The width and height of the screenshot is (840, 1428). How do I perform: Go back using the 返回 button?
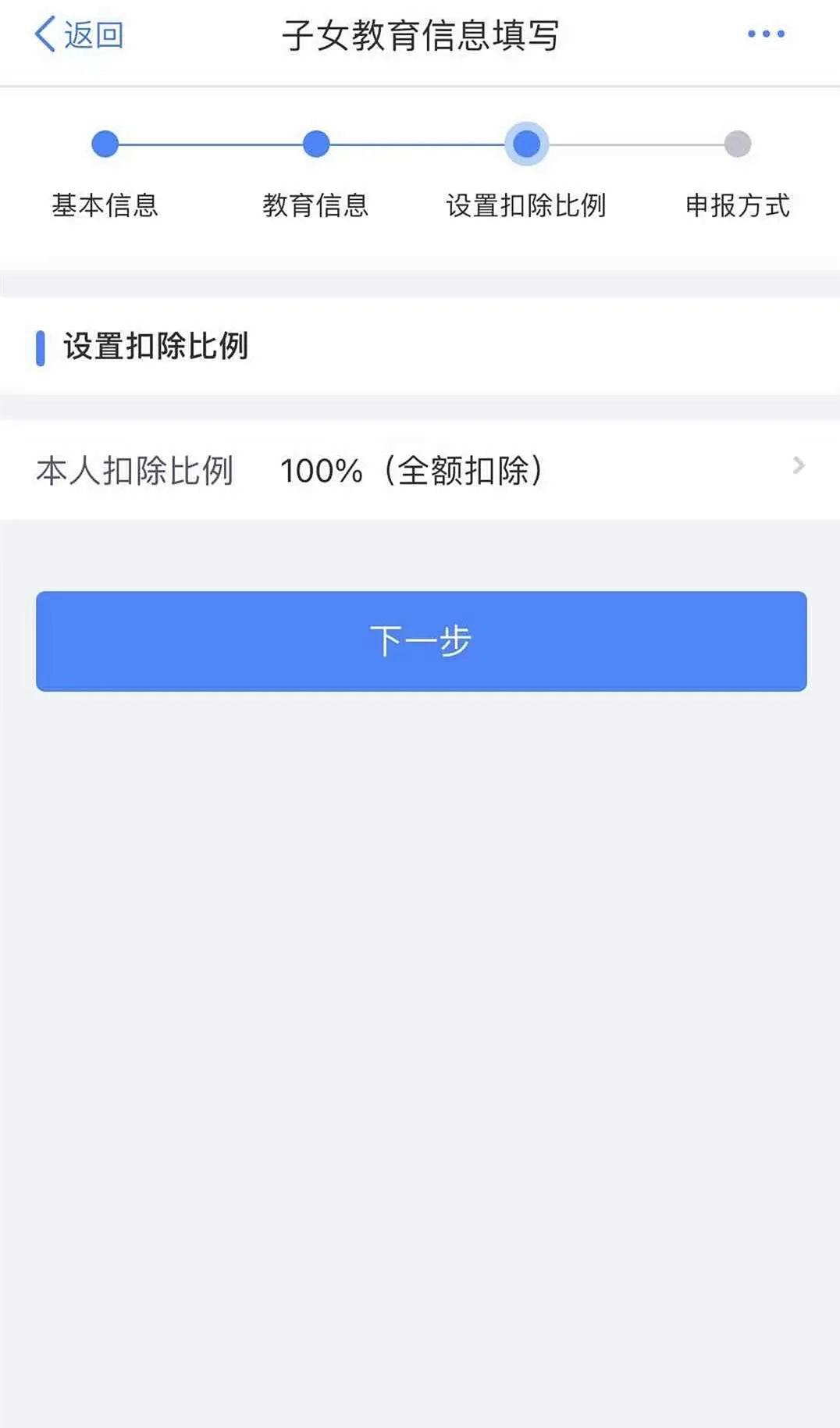pos(79,35)
